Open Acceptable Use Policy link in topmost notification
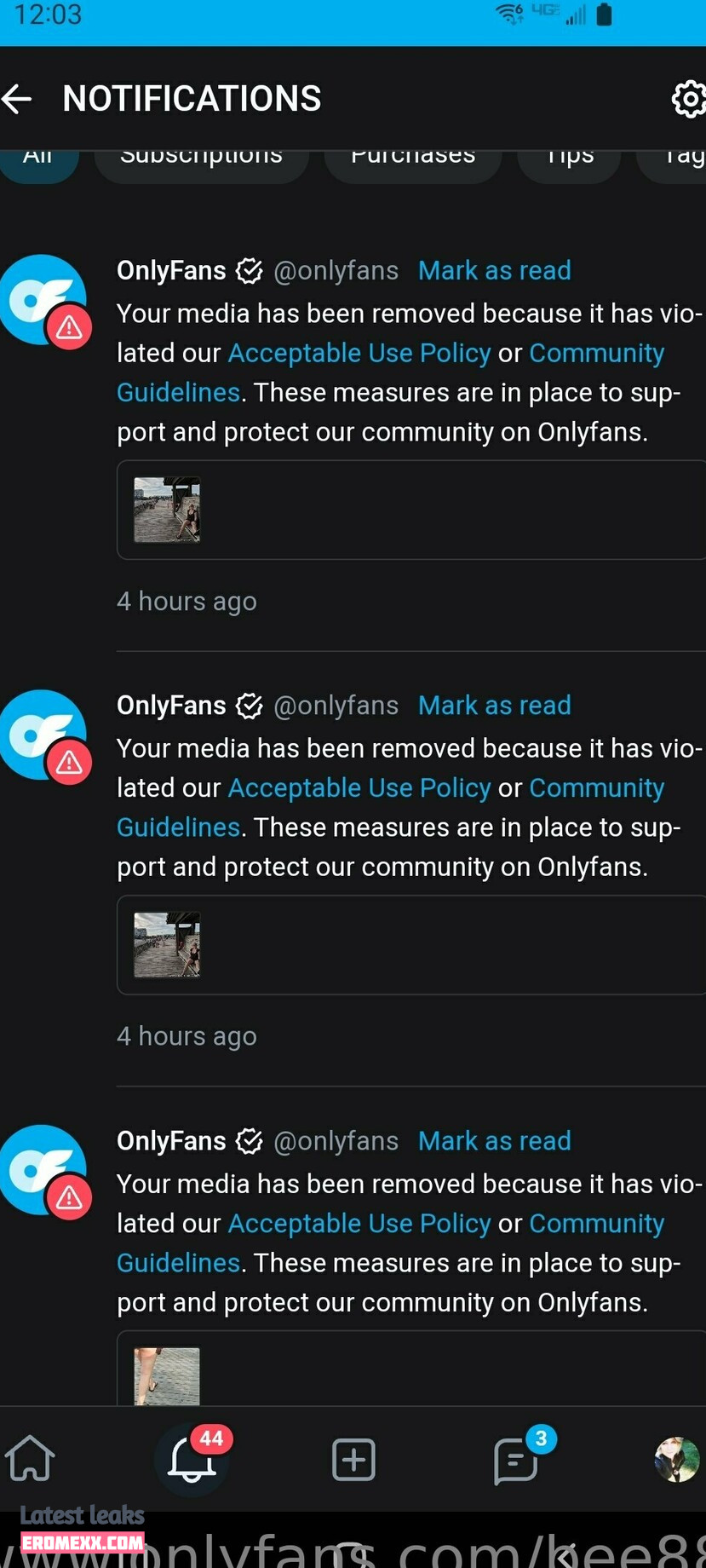This screenshot has width=706, height=1568. pos(359,353)
